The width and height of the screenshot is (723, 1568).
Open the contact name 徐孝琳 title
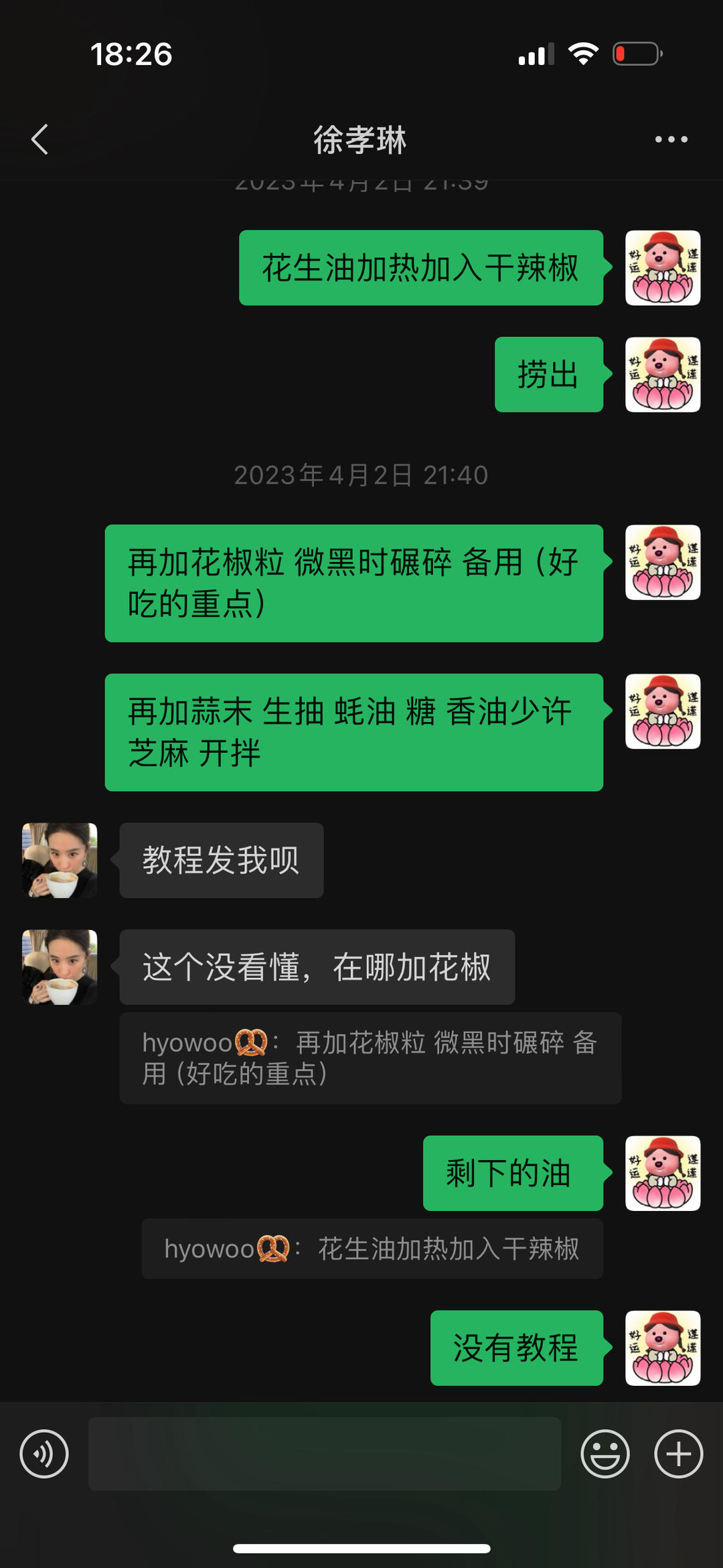click(360, 141)
